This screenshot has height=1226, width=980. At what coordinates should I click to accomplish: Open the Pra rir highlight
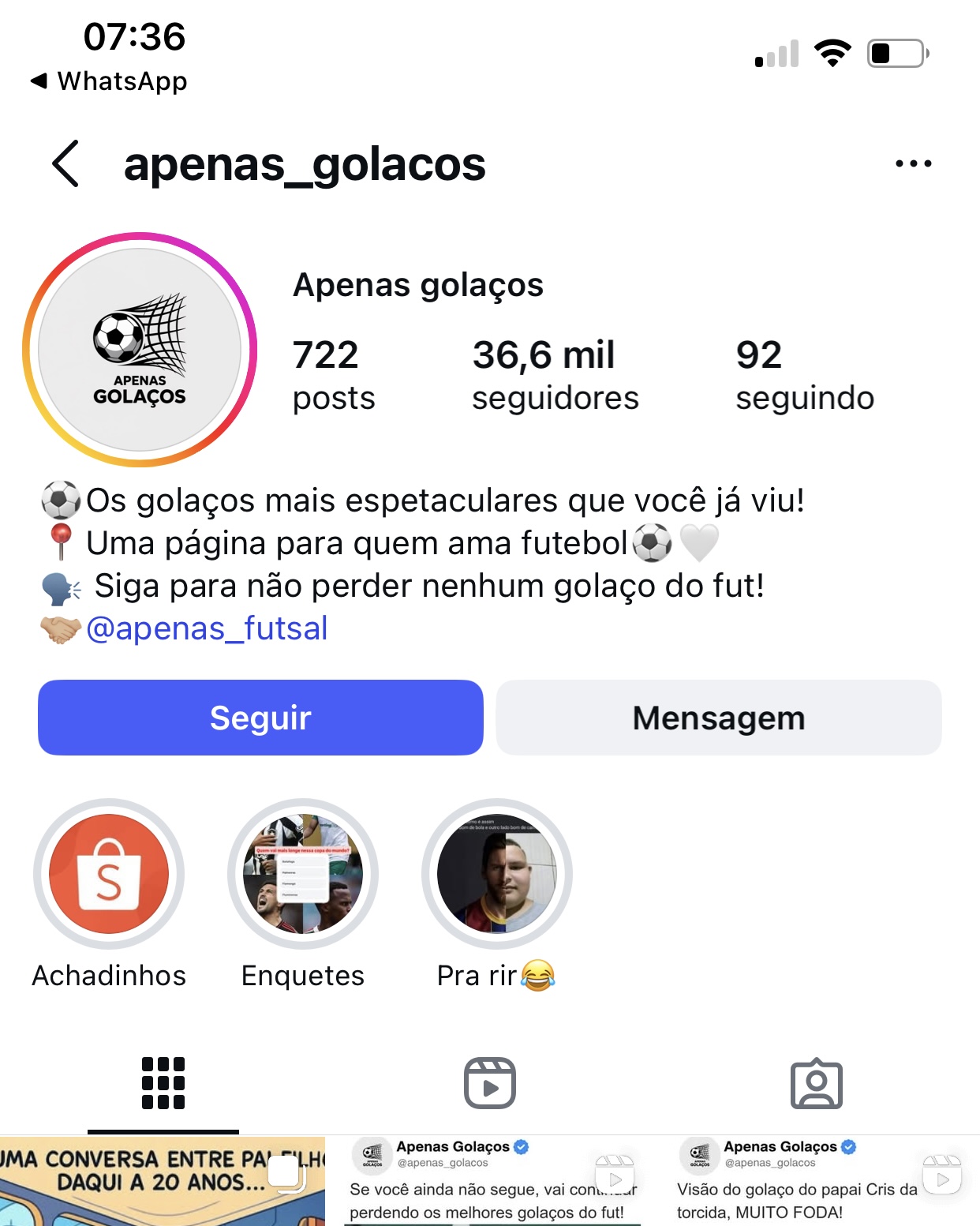496,875
